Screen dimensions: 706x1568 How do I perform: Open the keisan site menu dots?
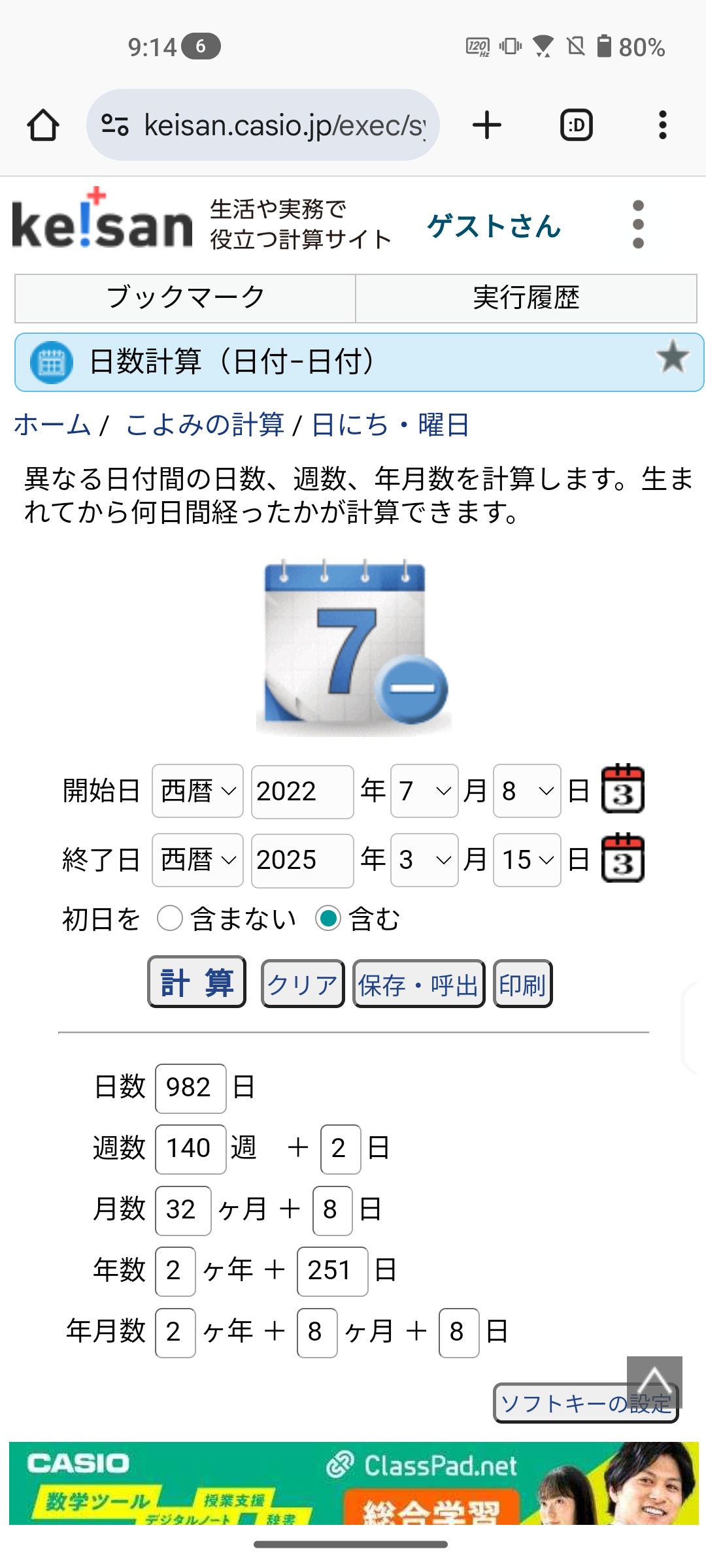[x=638, y=225]
